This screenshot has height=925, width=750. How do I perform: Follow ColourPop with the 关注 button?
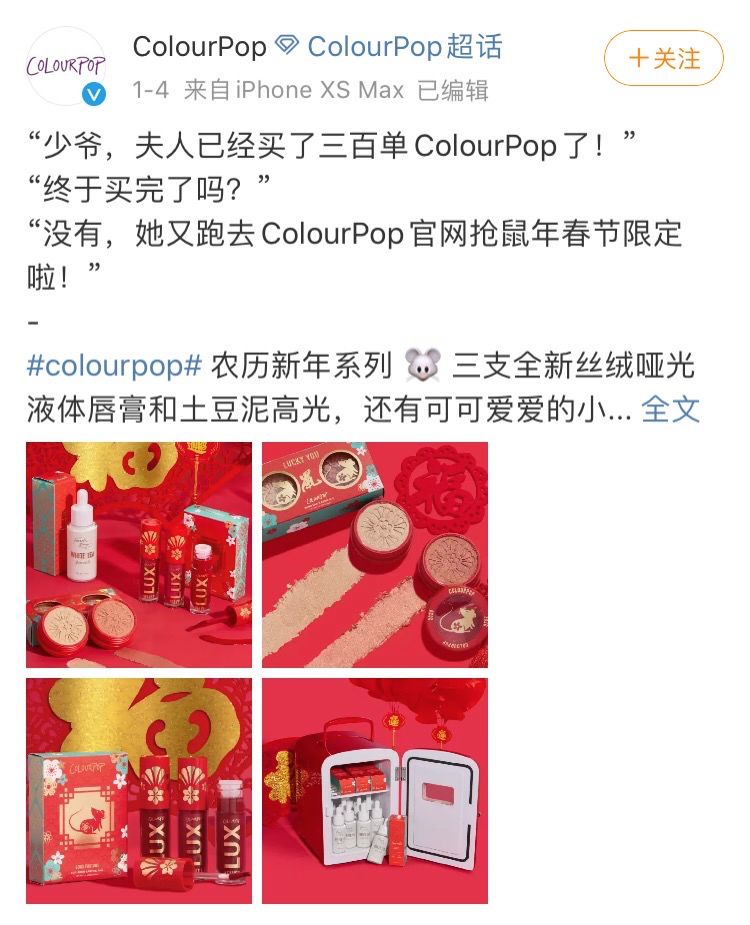(x=663, y=59)
